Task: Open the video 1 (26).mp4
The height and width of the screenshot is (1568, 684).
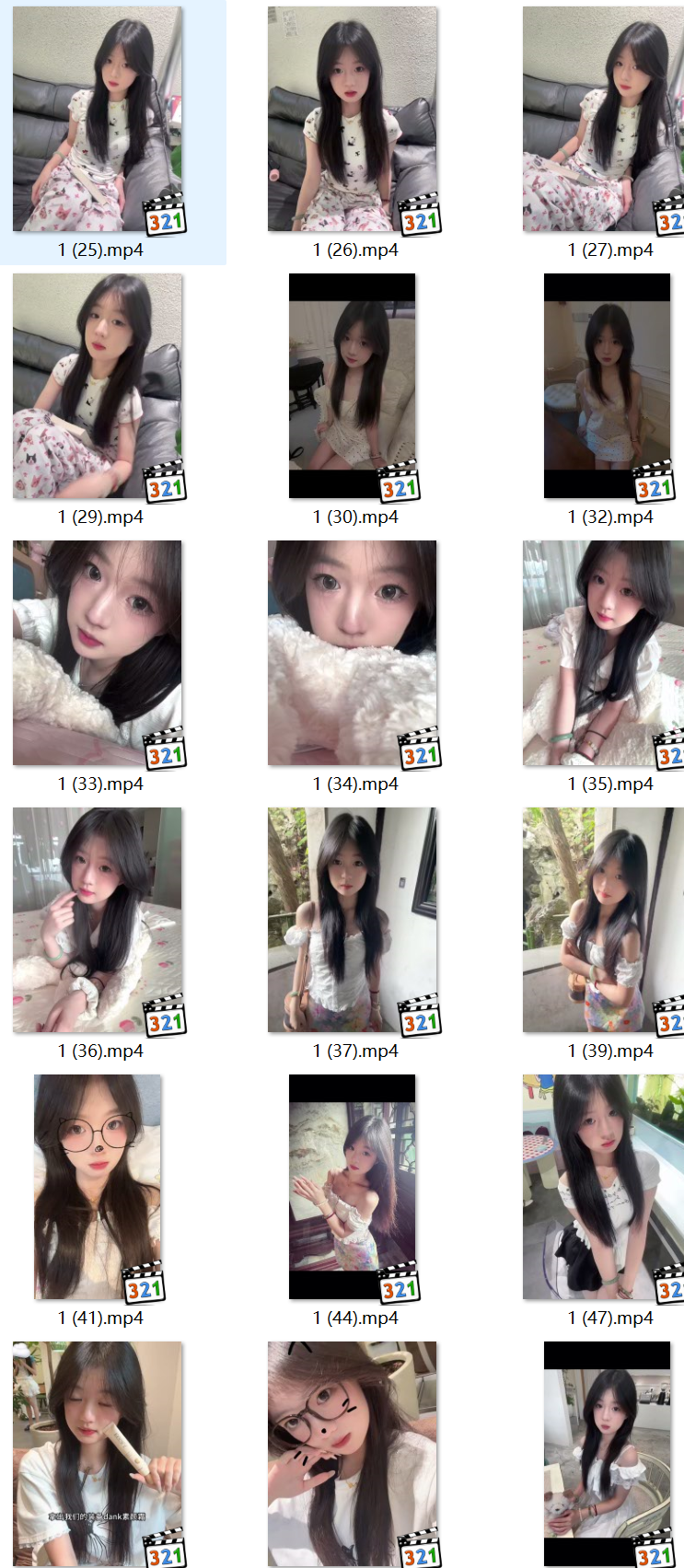Action: [353, 120]
